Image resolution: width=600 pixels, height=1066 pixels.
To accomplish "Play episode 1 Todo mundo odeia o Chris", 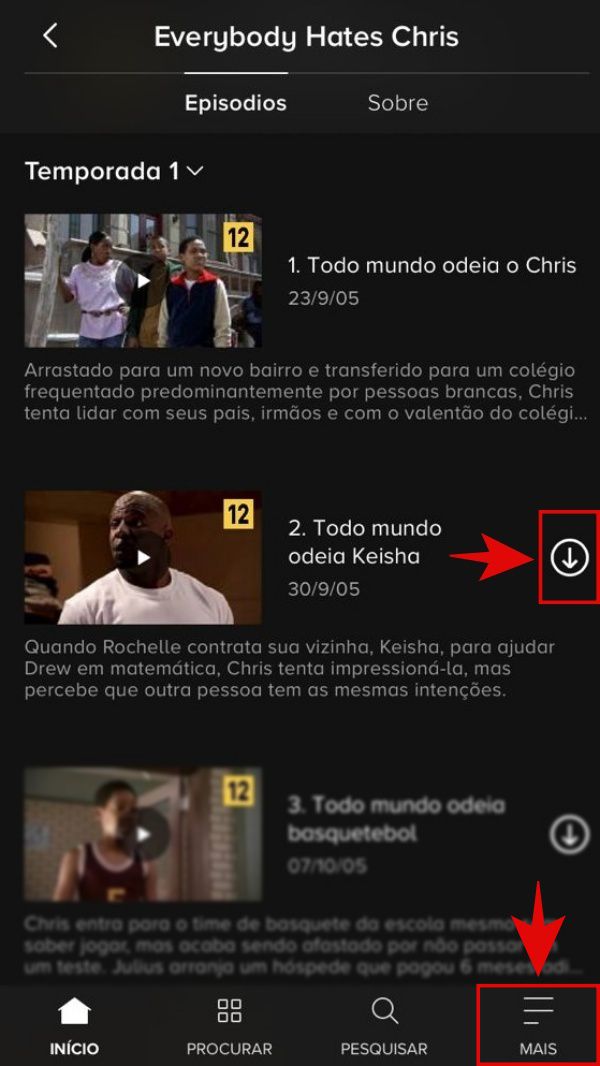I will (x=143, y=281).
